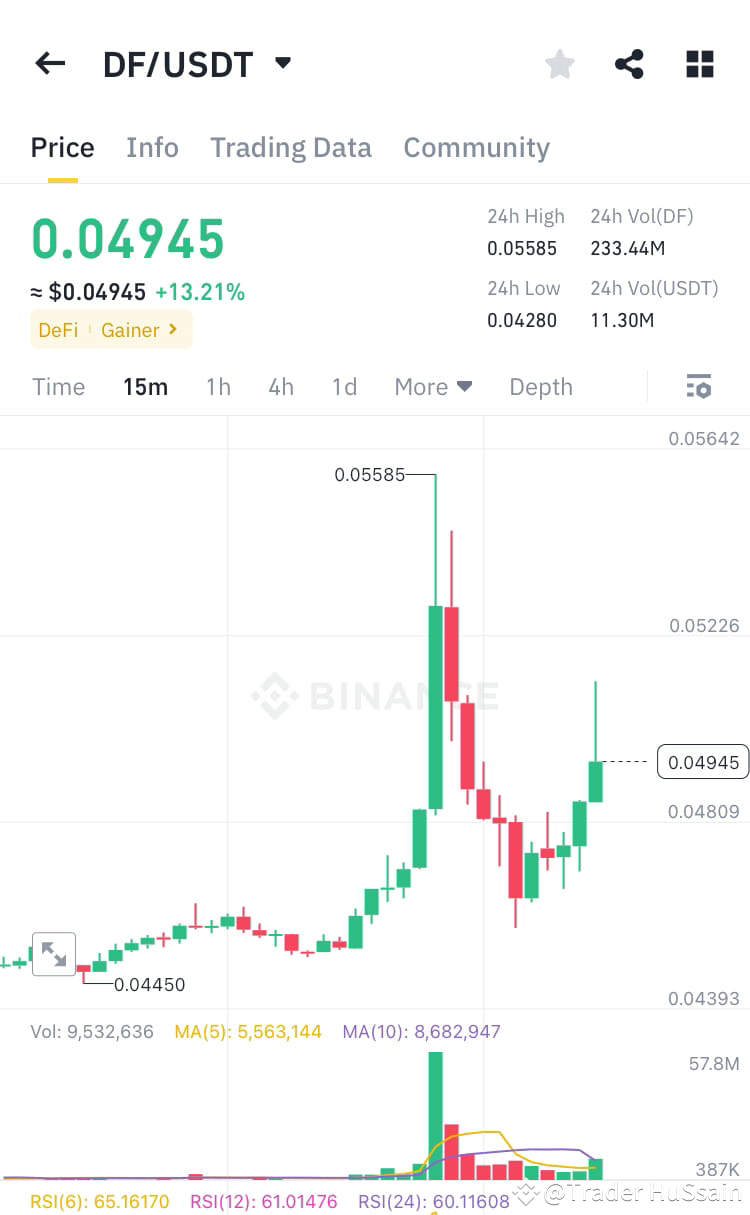Open the share options icon
Screen dimensions: 750x1215
point(628,63)
